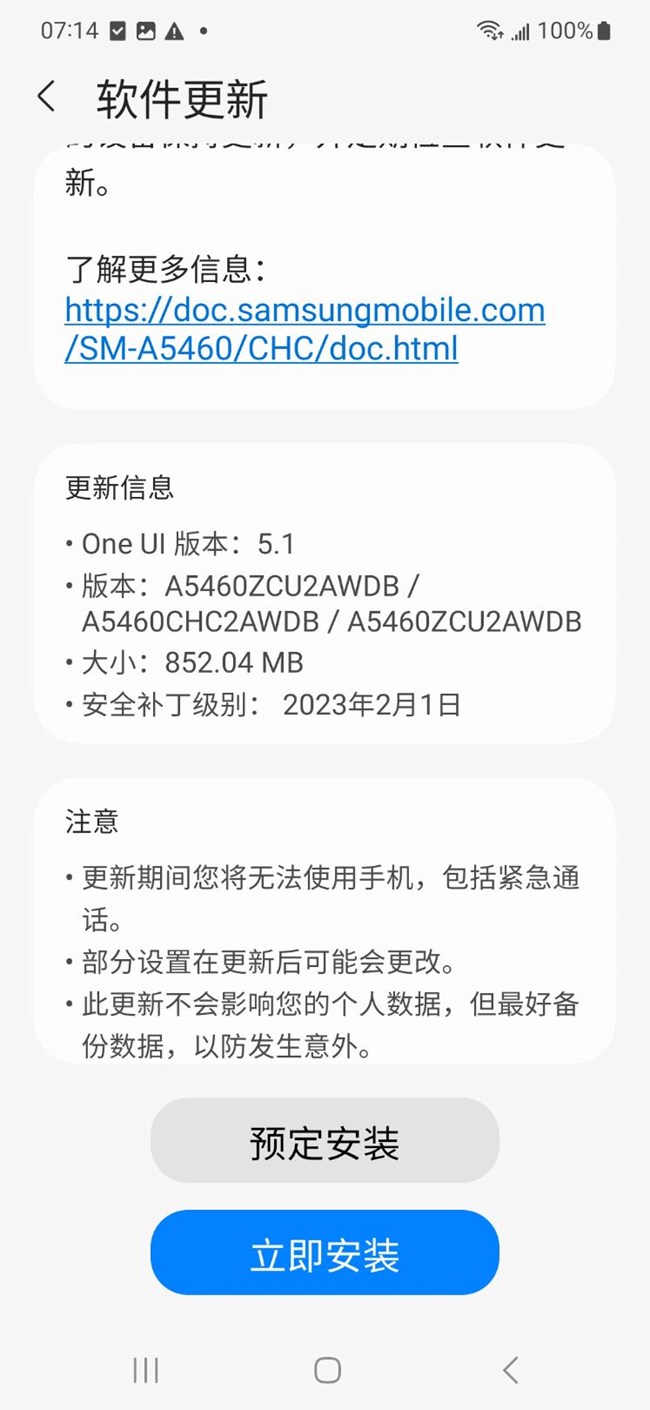
Task: Open recent apps from the navigation bar
Action: point(146,1370)
